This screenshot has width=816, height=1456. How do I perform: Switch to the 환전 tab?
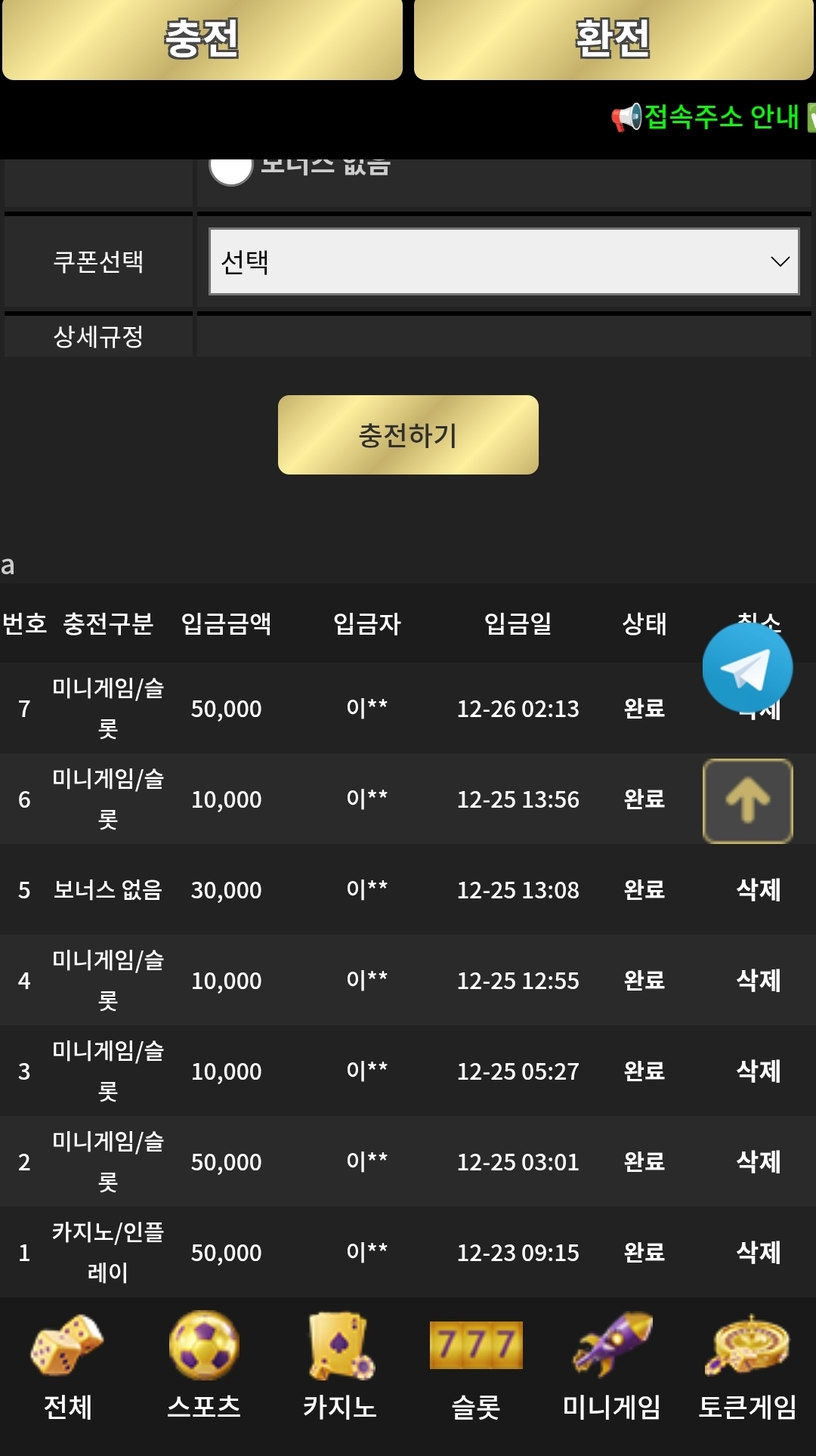tap(613, 39)
